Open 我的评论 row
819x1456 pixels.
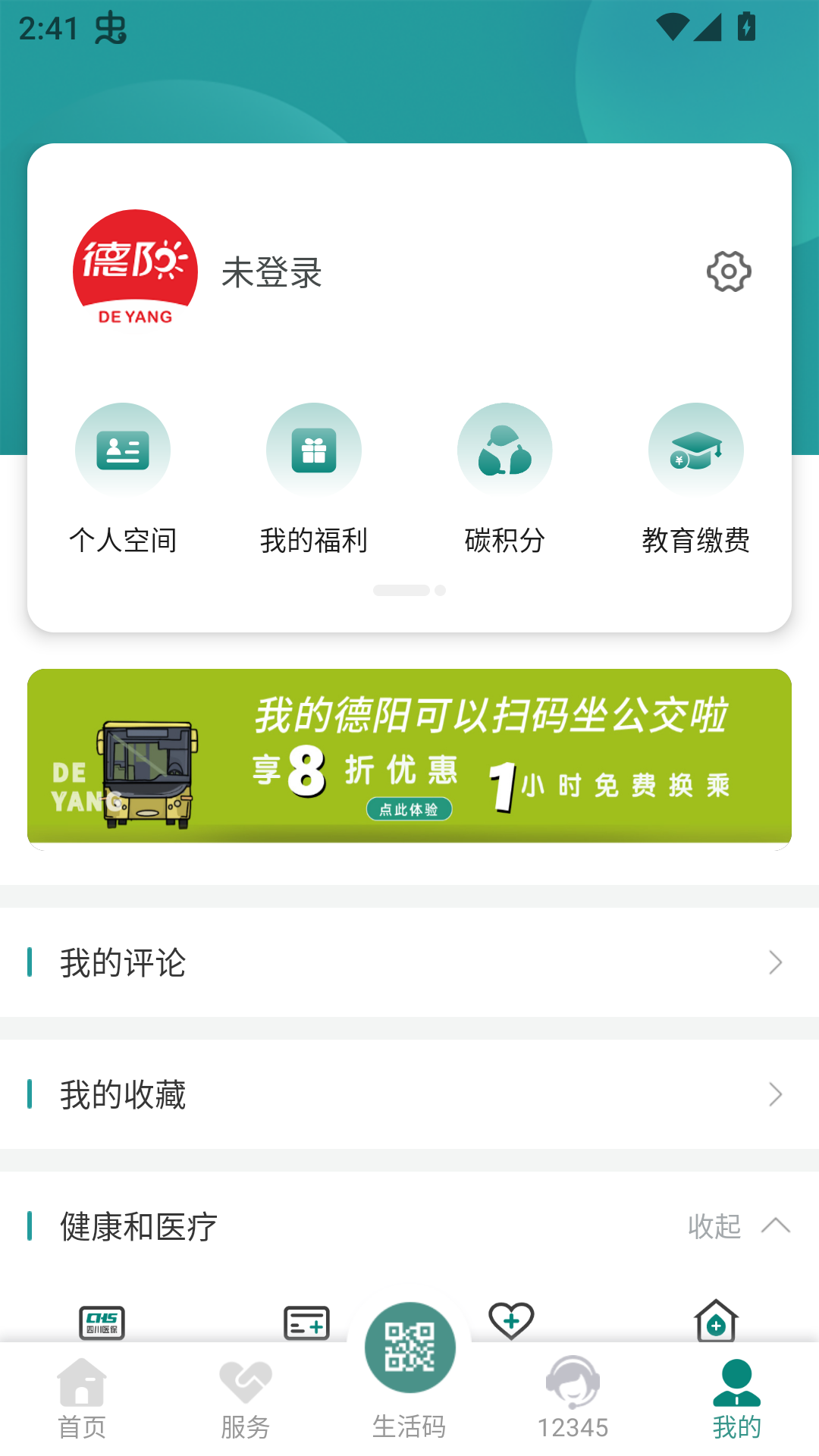pyautogui.click(x=409, y=962)
